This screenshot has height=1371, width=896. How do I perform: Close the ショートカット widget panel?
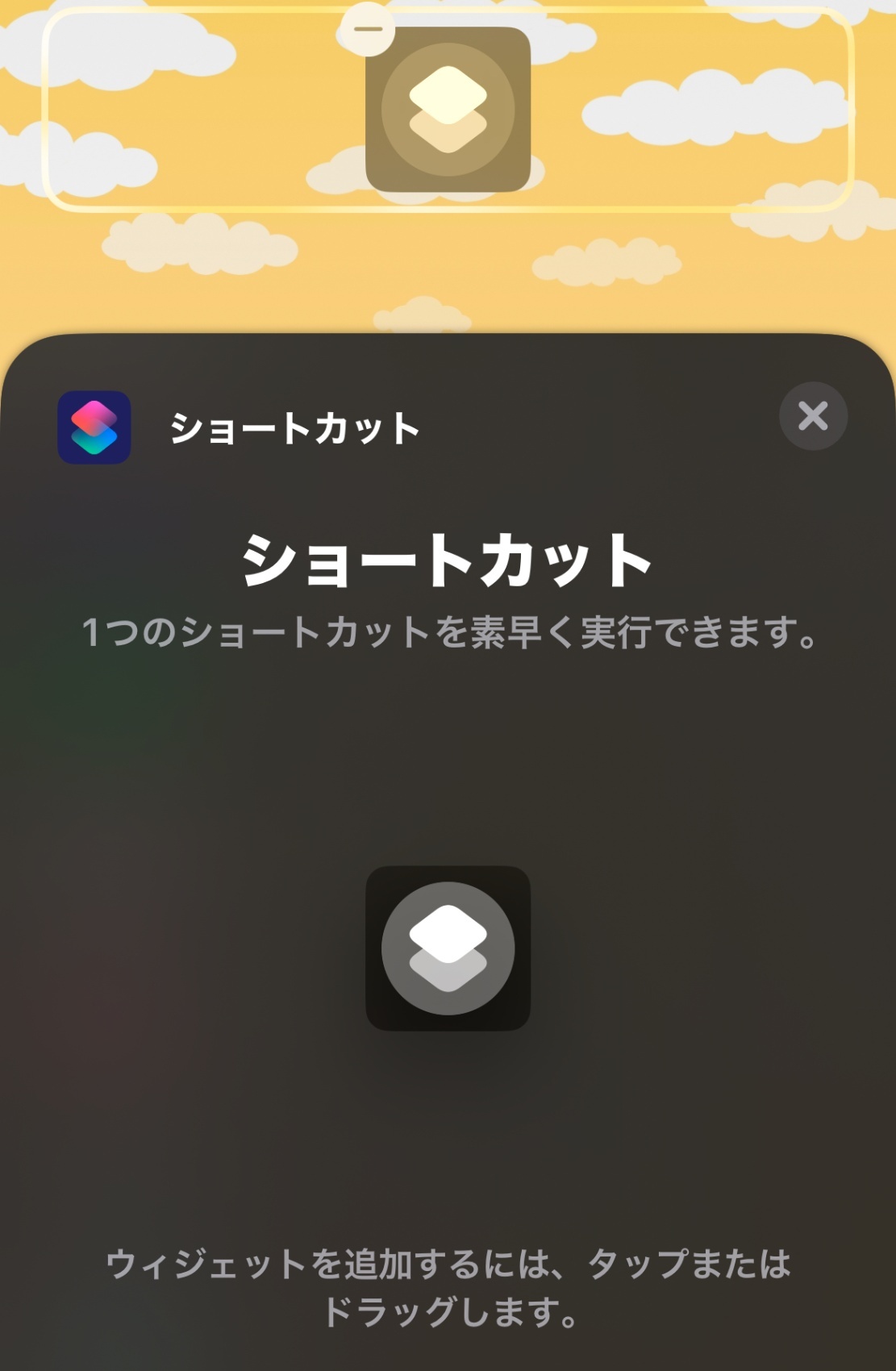[x=813, y=416]
